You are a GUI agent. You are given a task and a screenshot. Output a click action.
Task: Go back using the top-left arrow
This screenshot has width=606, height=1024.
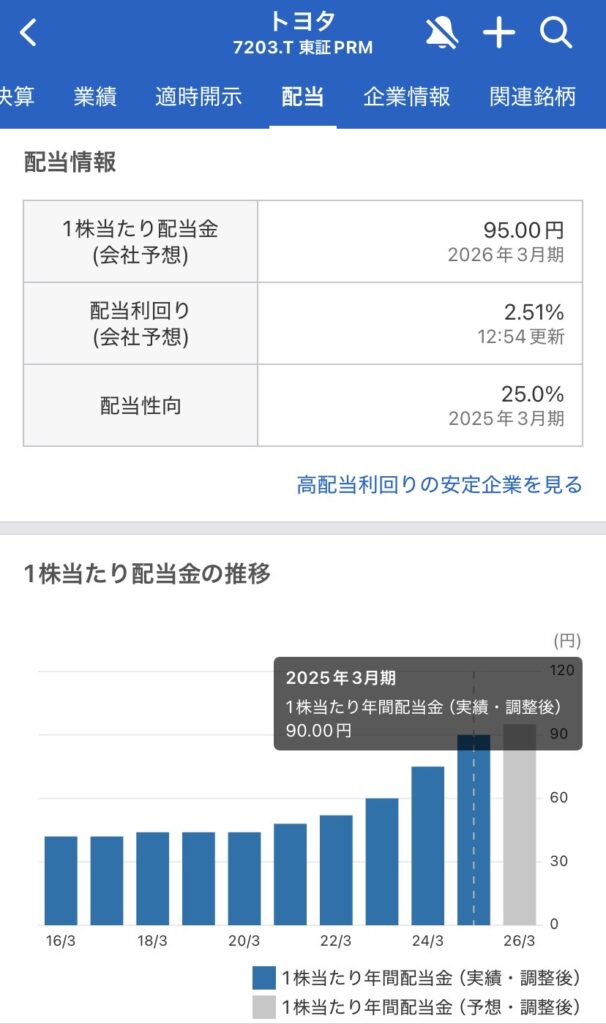click(x=29, y=33)
